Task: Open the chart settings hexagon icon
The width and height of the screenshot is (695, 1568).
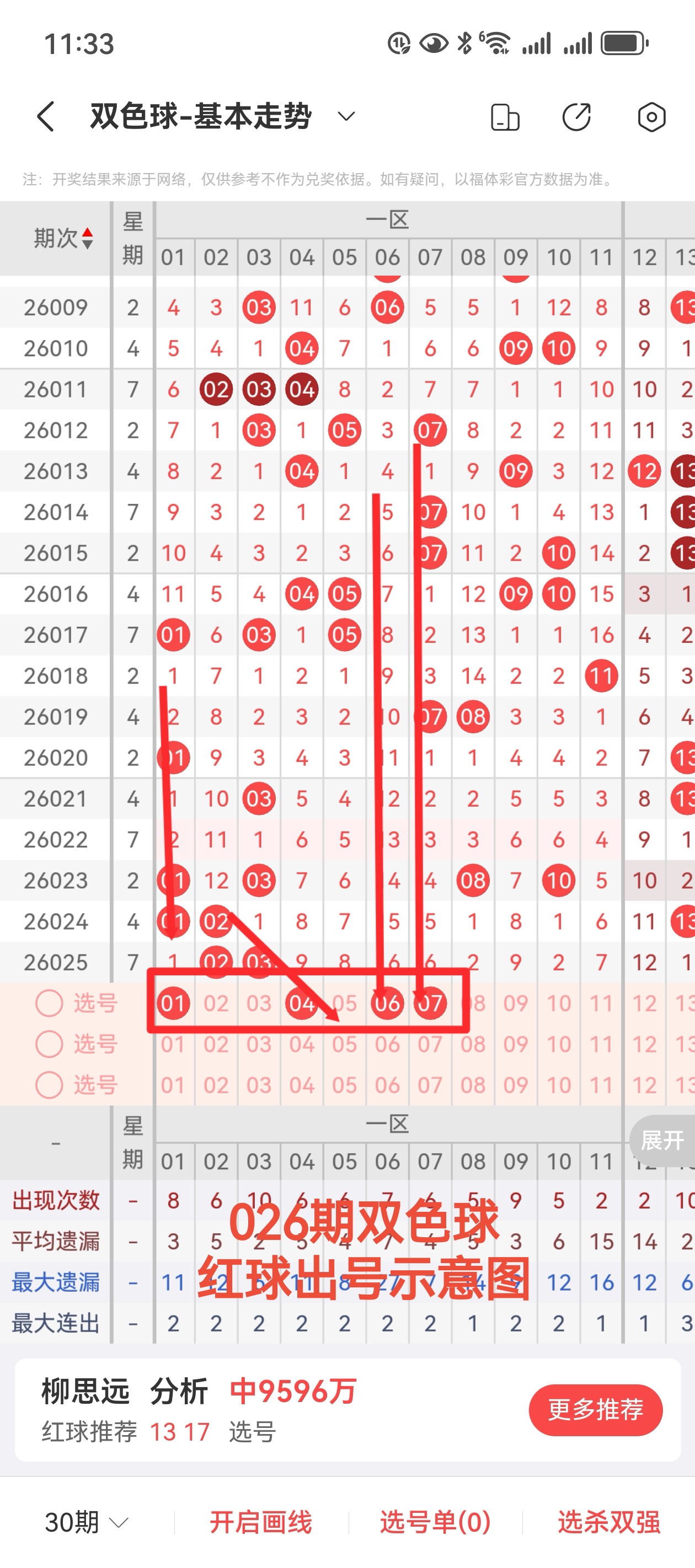Action: 651,117
